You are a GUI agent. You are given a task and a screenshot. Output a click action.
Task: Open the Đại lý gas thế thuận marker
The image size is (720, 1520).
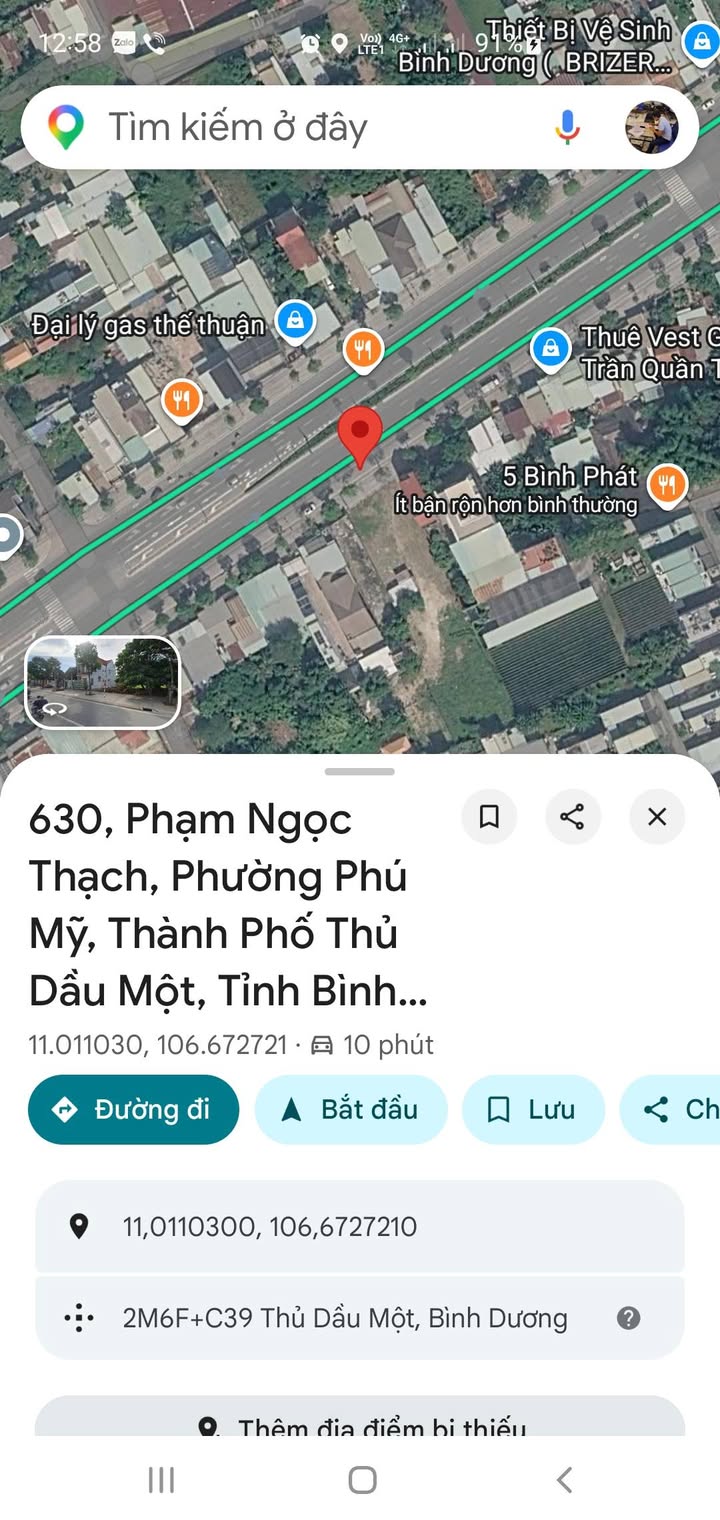point(295,321)
